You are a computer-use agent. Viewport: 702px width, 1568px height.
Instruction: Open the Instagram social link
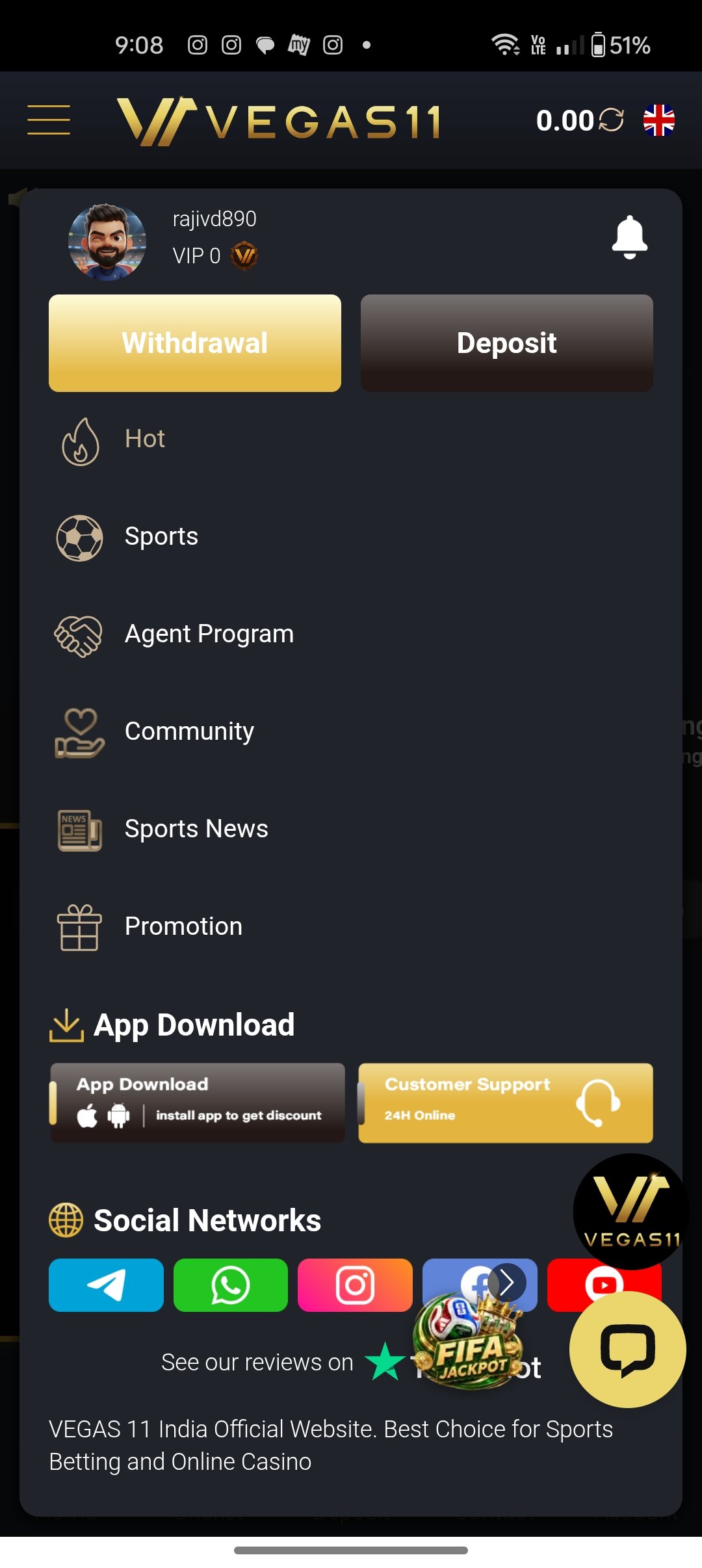pyautogui.click(x=355, y=1285)
